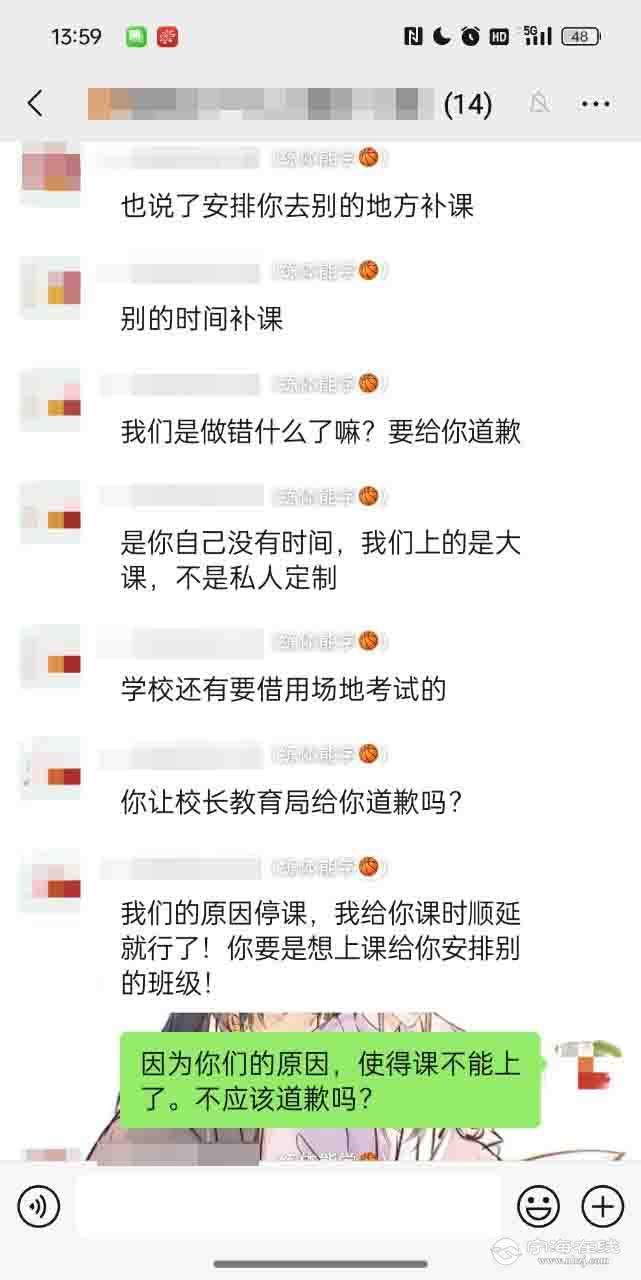Open the emoji picker
The width and height of the screenshot is (641, 1280).
tap(538, 1207)
